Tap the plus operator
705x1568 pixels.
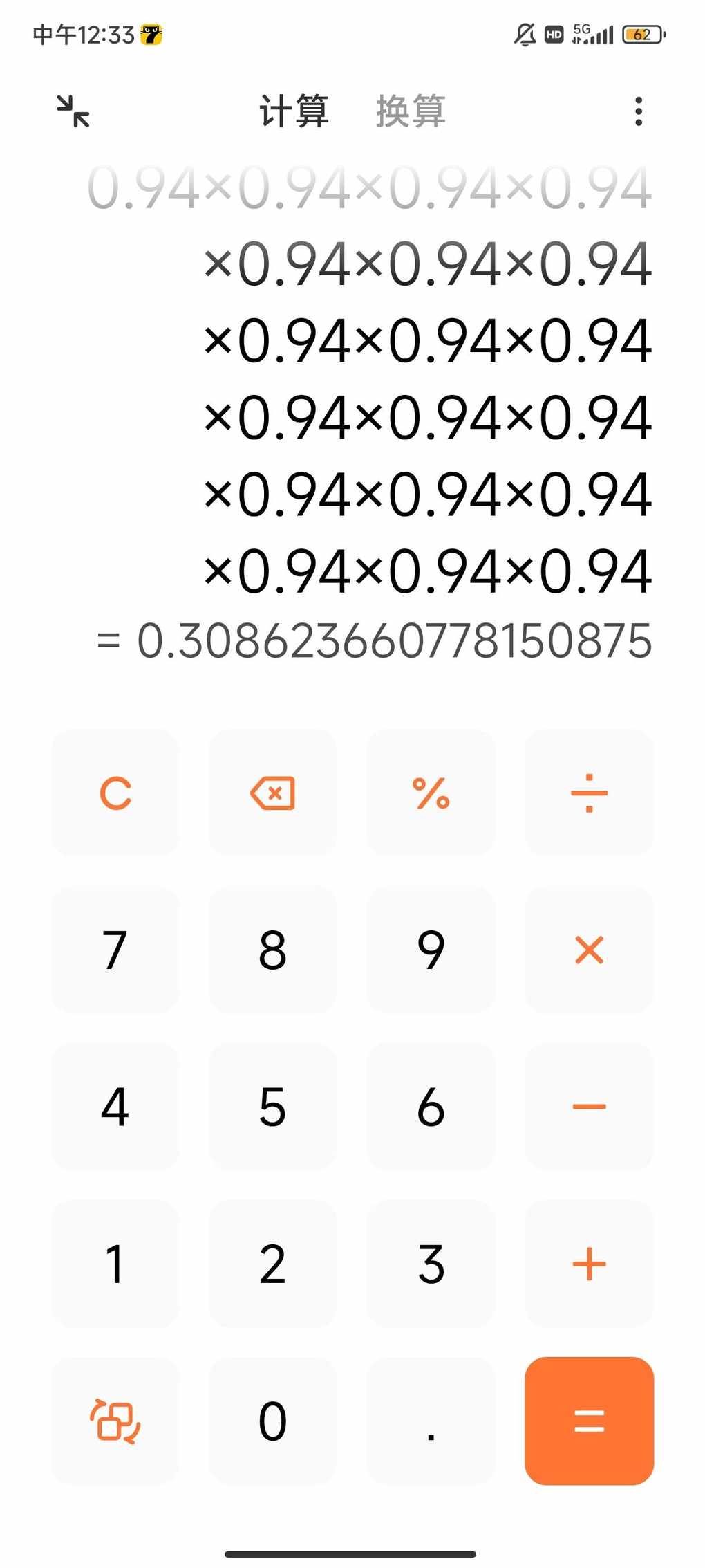(x=589, y=1264)
